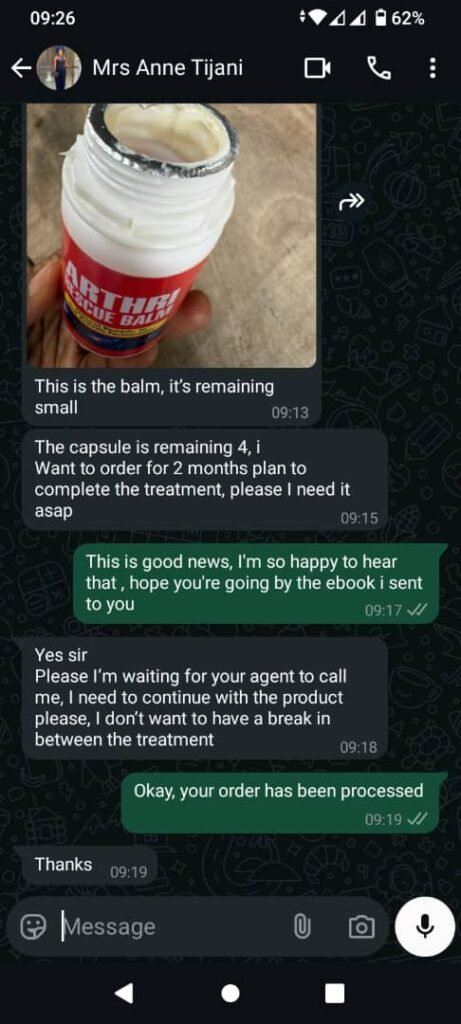
Task: Open recent apps from the navigation bar
Action: tap(334, 993)
